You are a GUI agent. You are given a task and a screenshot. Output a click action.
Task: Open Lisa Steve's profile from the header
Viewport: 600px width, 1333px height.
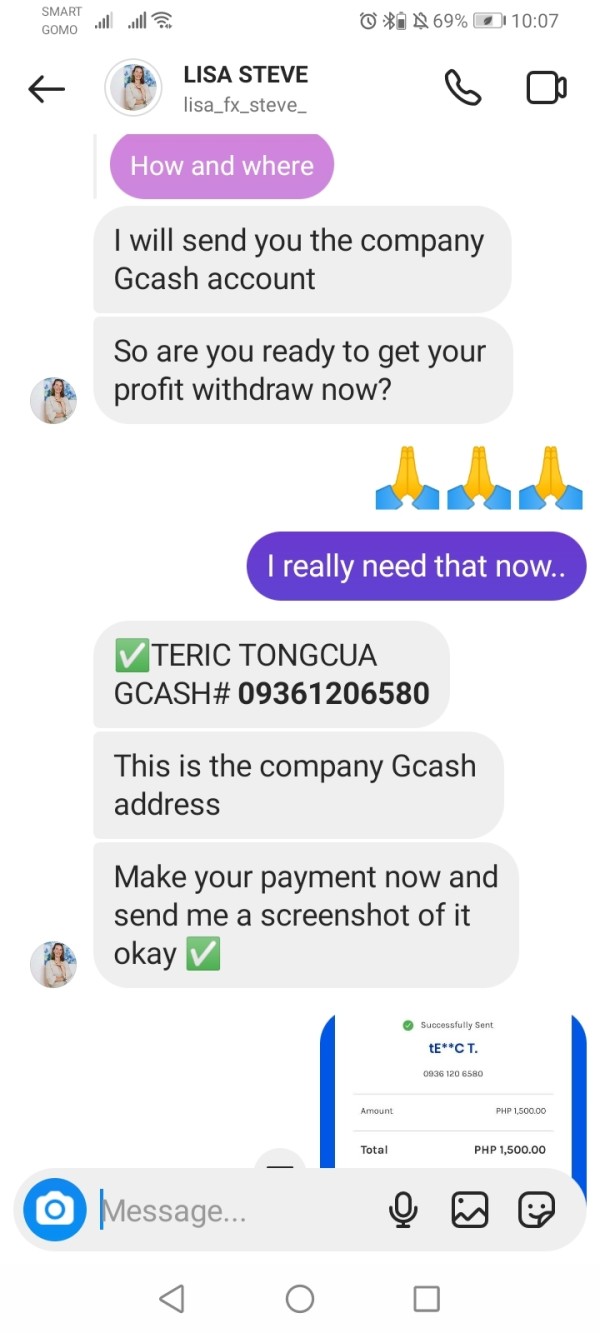pyautogui.click(x=245, y=88)
